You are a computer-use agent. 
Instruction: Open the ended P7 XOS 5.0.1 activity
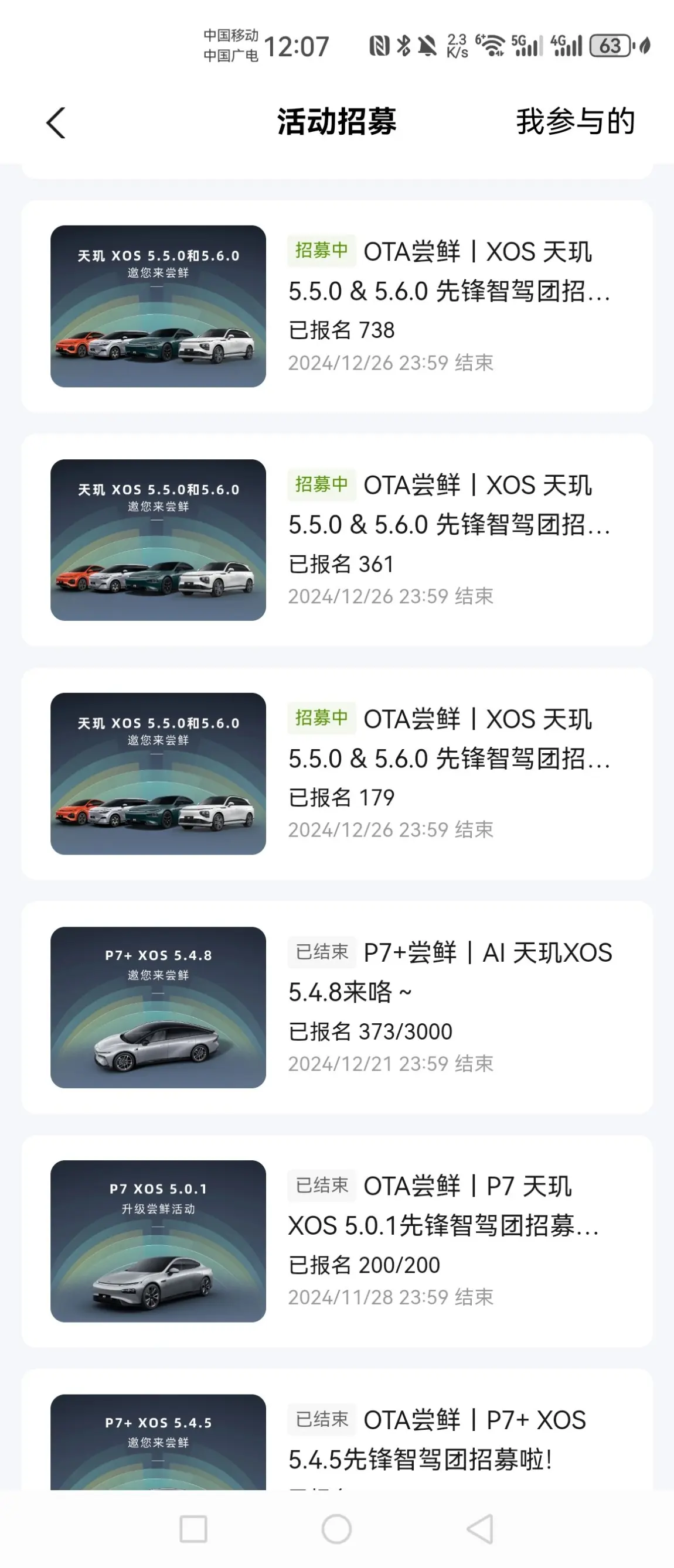(x=336, y=1241)
